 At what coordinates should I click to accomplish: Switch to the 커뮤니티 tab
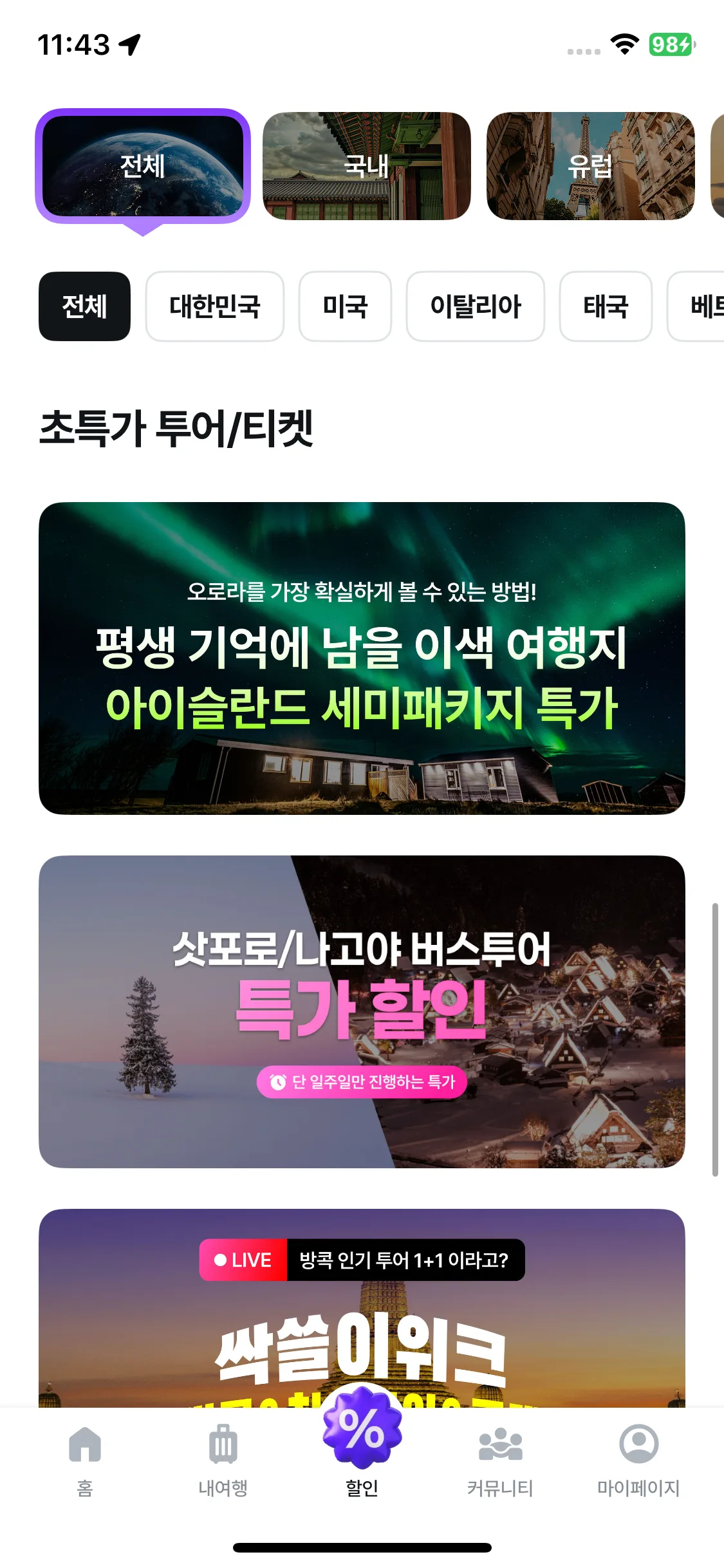(x=500, y=1460)
